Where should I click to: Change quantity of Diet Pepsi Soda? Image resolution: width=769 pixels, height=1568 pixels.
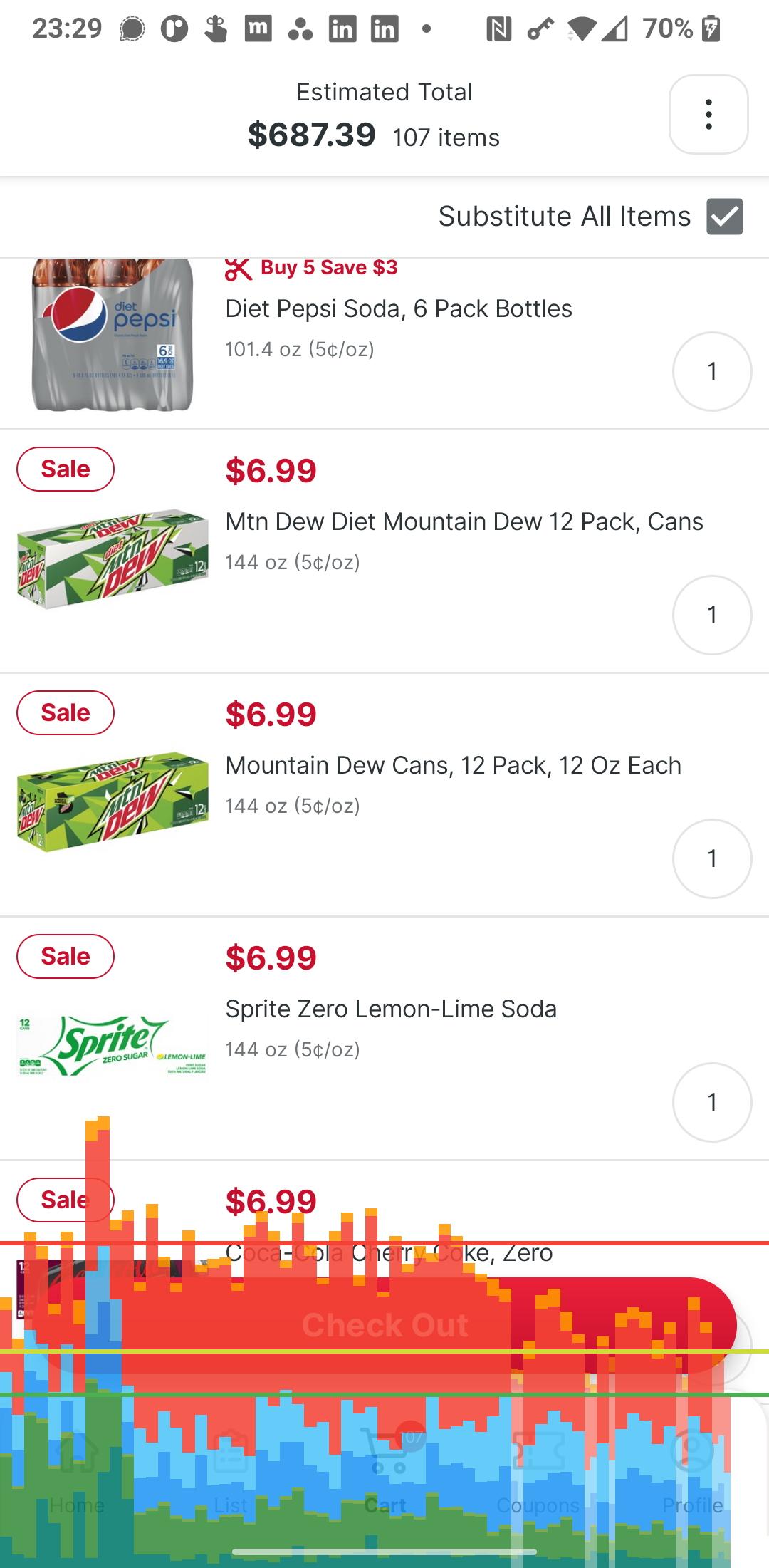[711, 371]
